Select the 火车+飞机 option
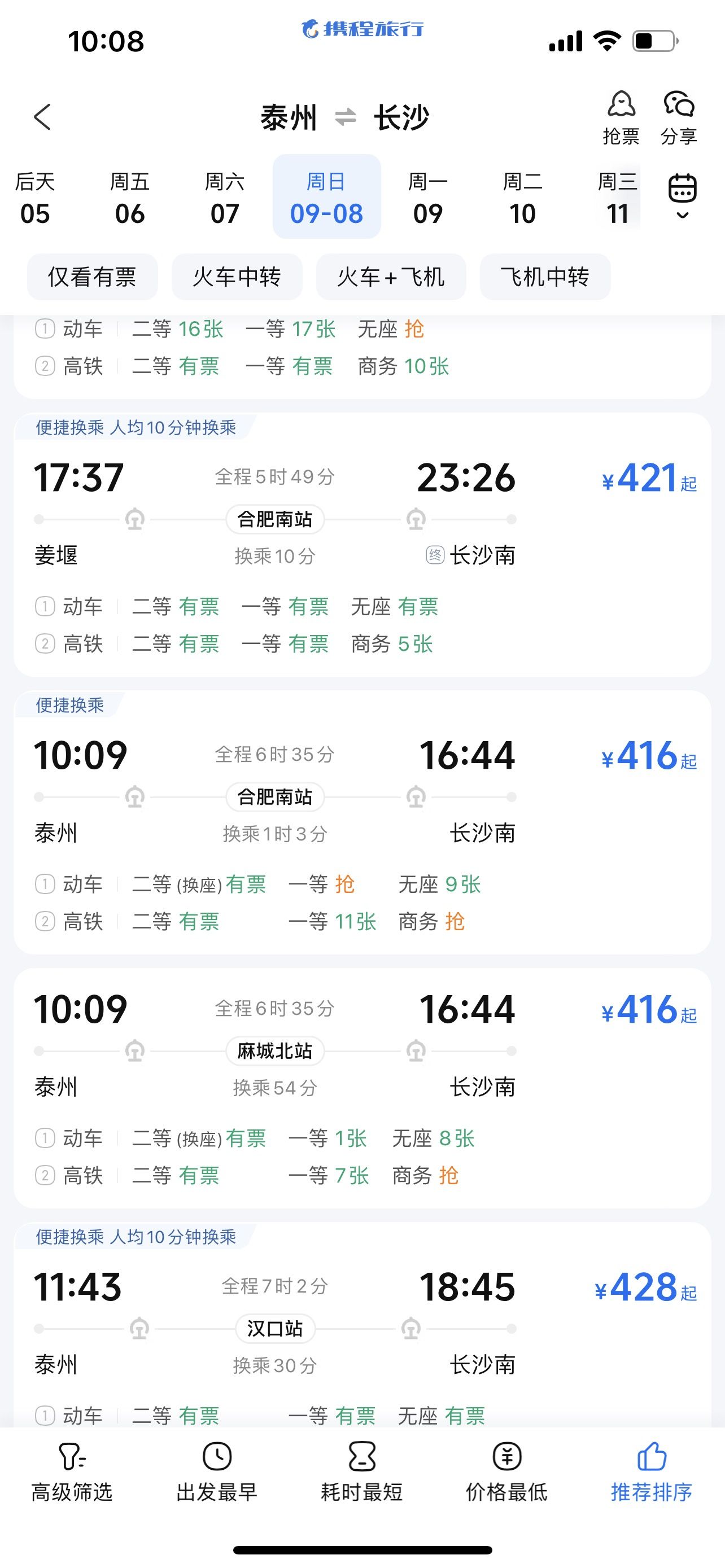The width and height of the screenshot is (725, 1568). click(391, 277)
